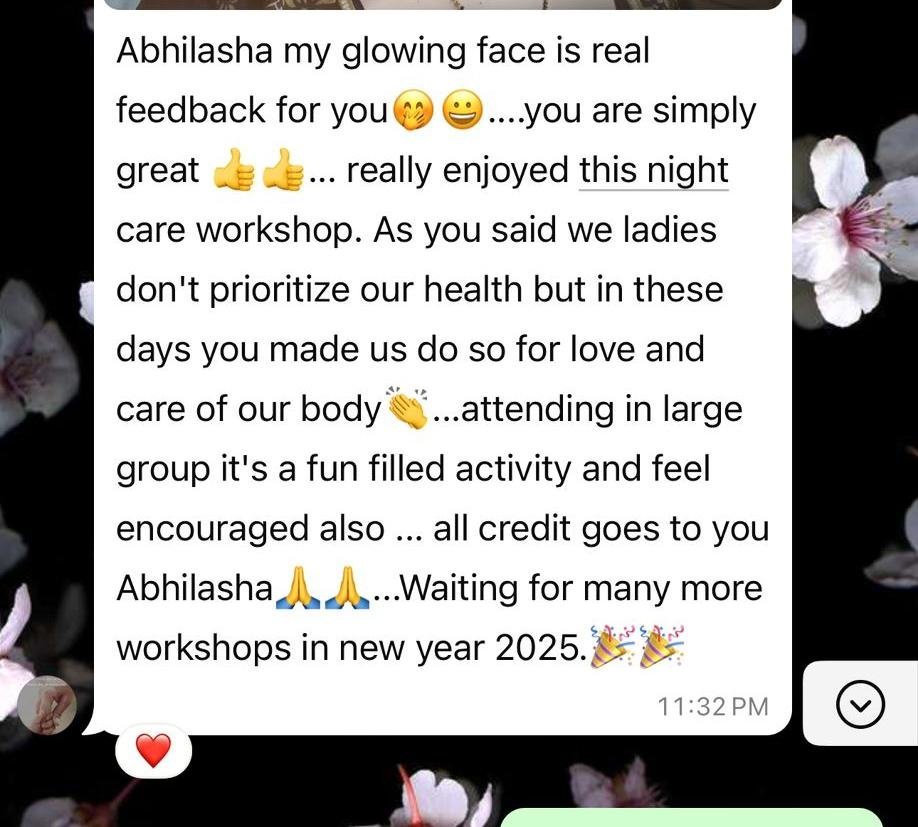
Task: Open the heart reaction on the message
Action: 153,750
